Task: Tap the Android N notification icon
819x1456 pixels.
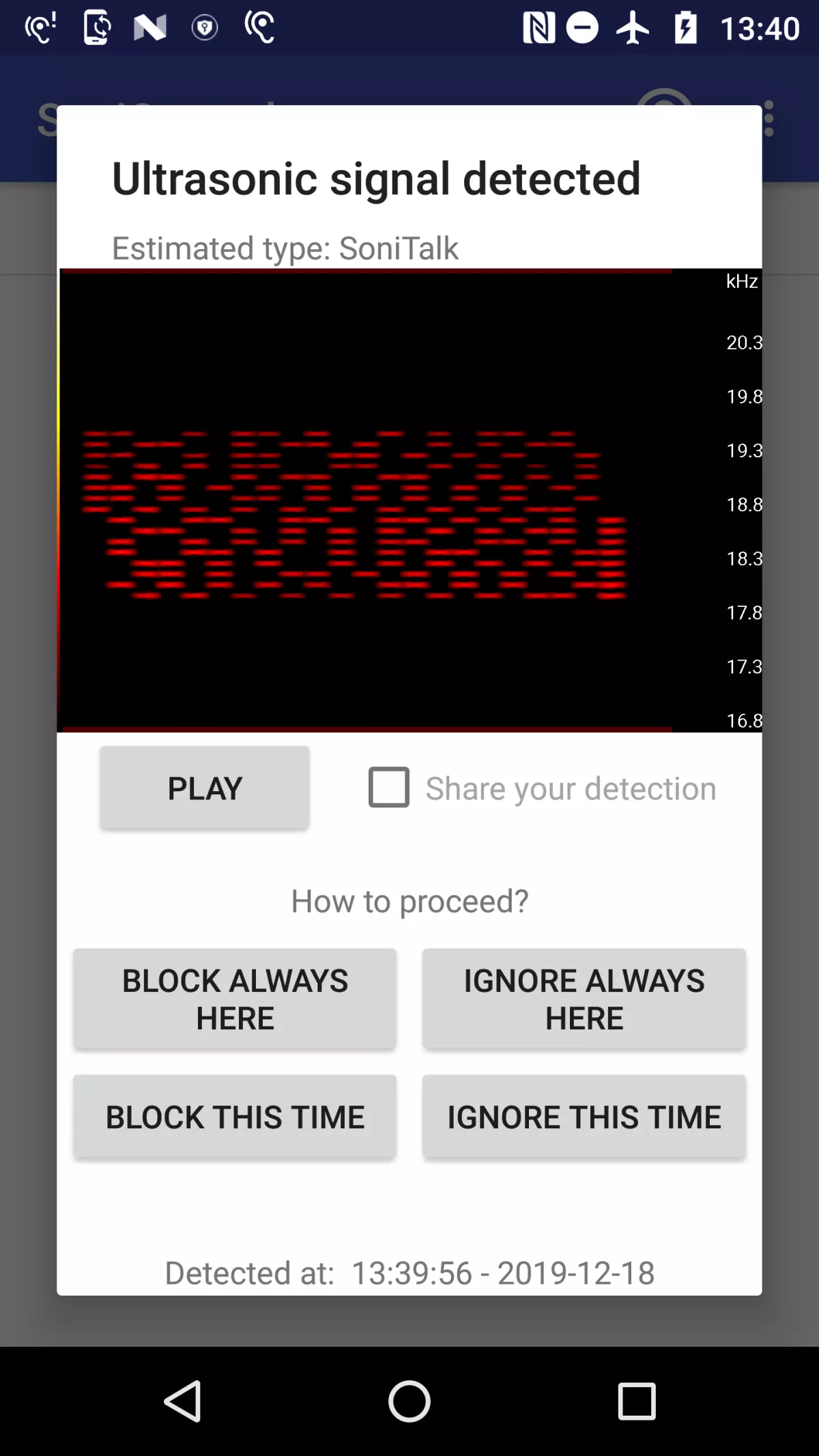Action: [x=152, y=26]
